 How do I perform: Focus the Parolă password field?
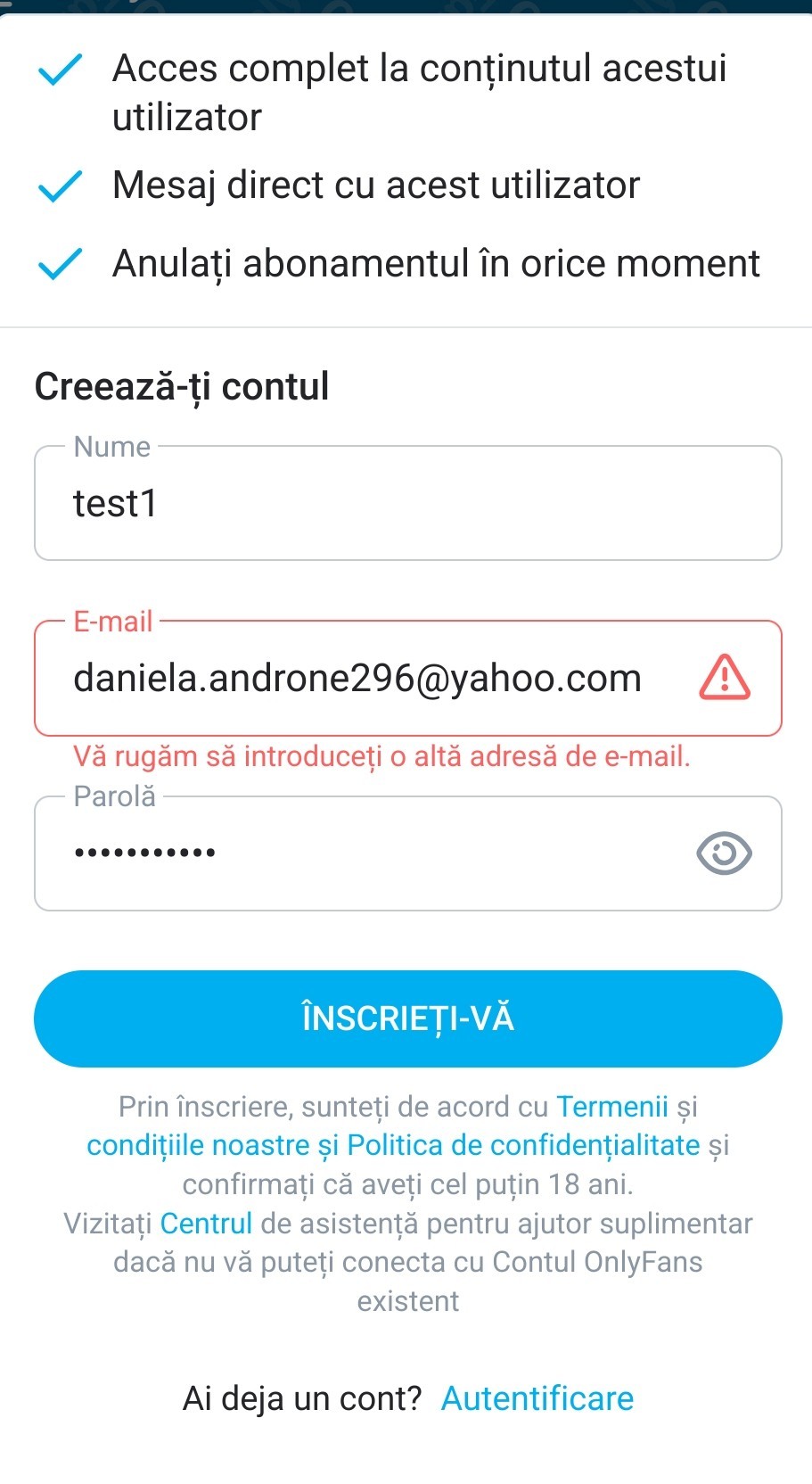tap(357, 853)
